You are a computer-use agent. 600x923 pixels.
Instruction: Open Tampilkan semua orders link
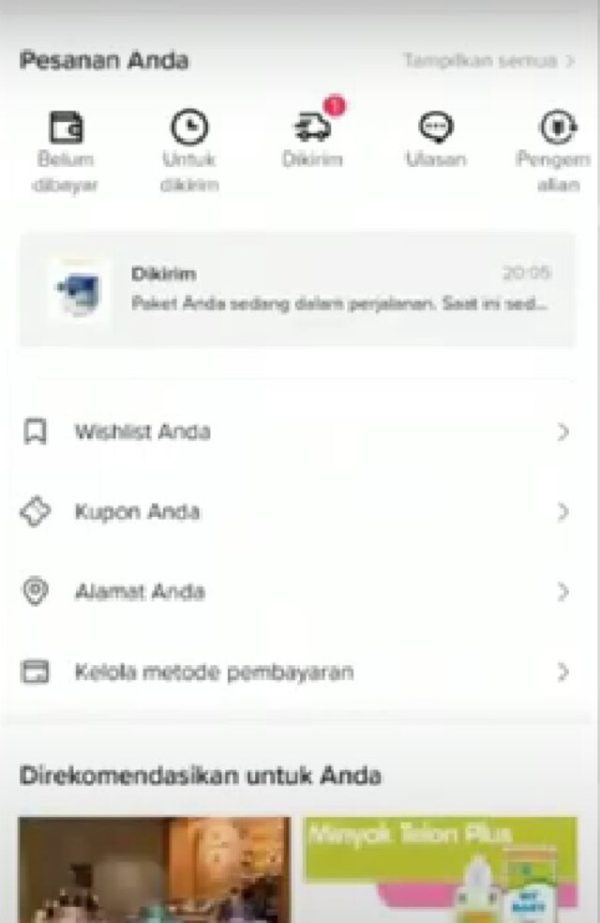(489, 61)
